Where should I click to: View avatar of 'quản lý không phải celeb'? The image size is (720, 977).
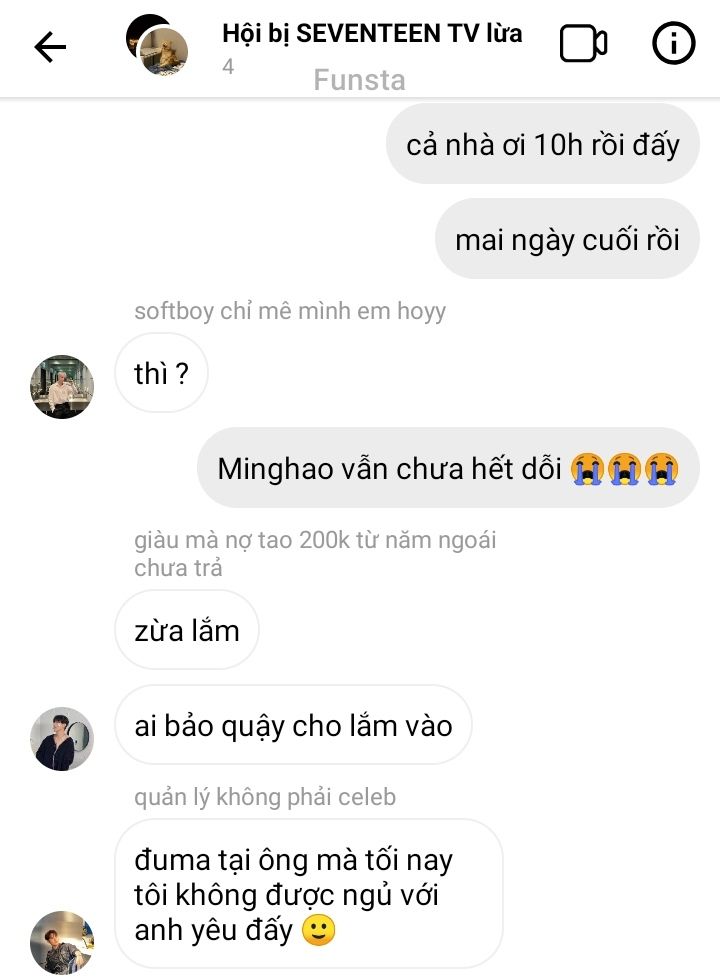[62, 942]
